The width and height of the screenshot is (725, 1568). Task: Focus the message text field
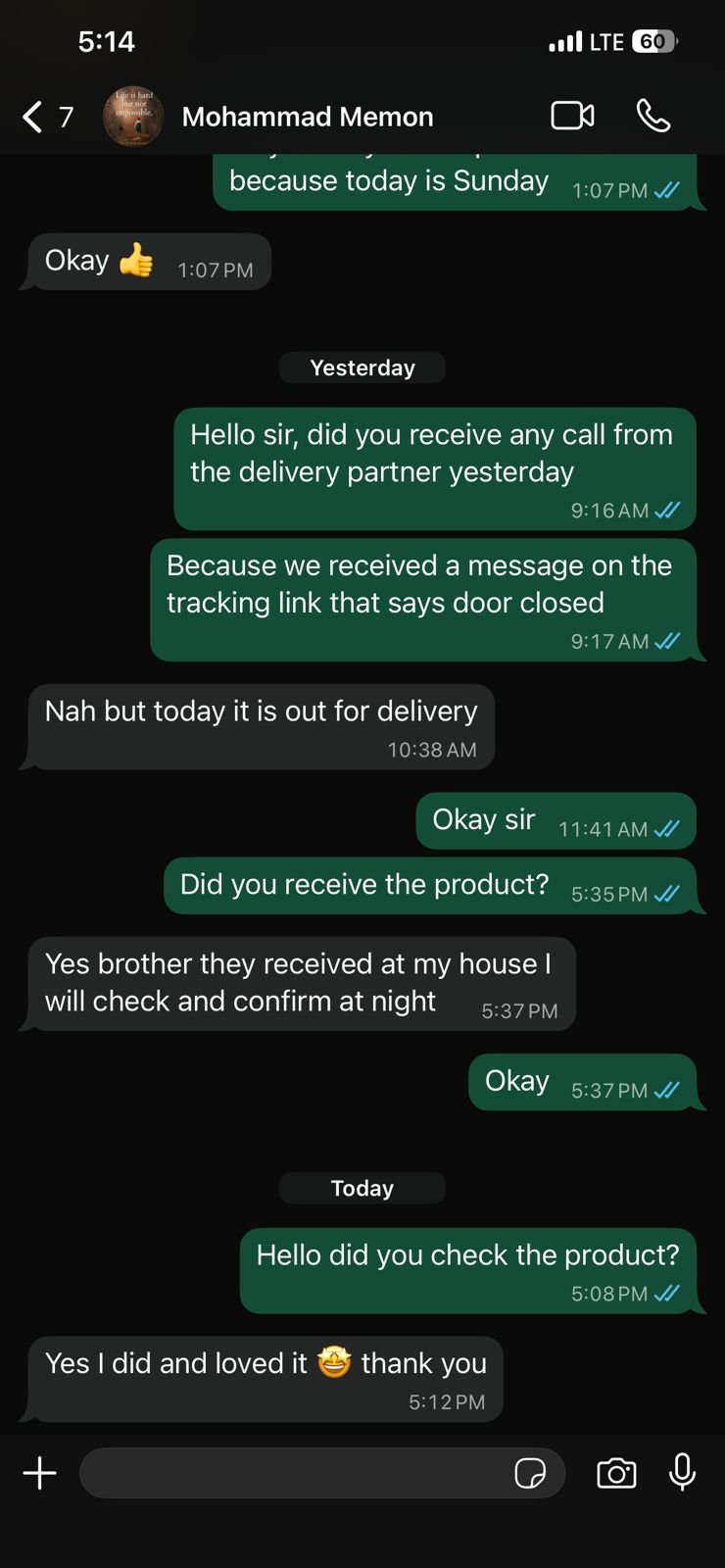[294, 1473]
